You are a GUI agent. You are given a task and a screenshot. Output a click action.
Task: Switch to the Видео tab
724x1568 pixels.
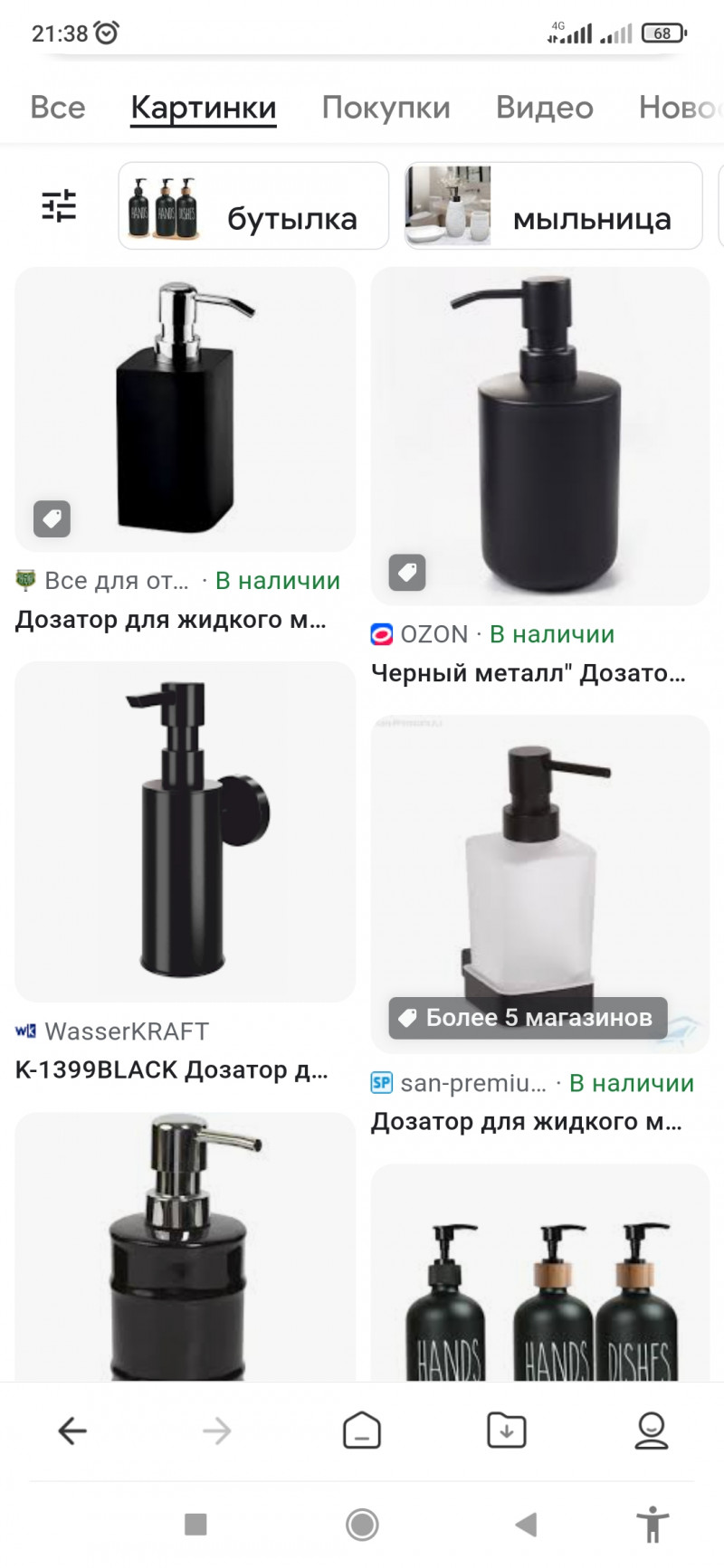[x=544, y=108]
